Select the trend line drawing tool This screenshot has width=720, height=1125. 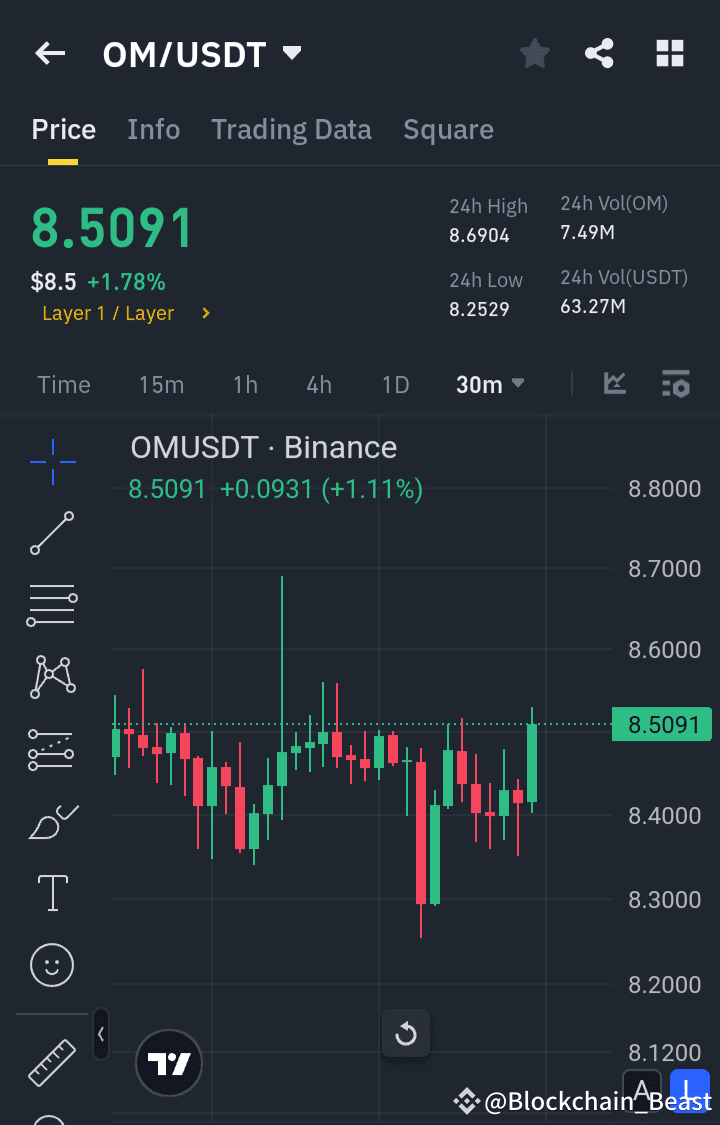(x=51, y=533)
